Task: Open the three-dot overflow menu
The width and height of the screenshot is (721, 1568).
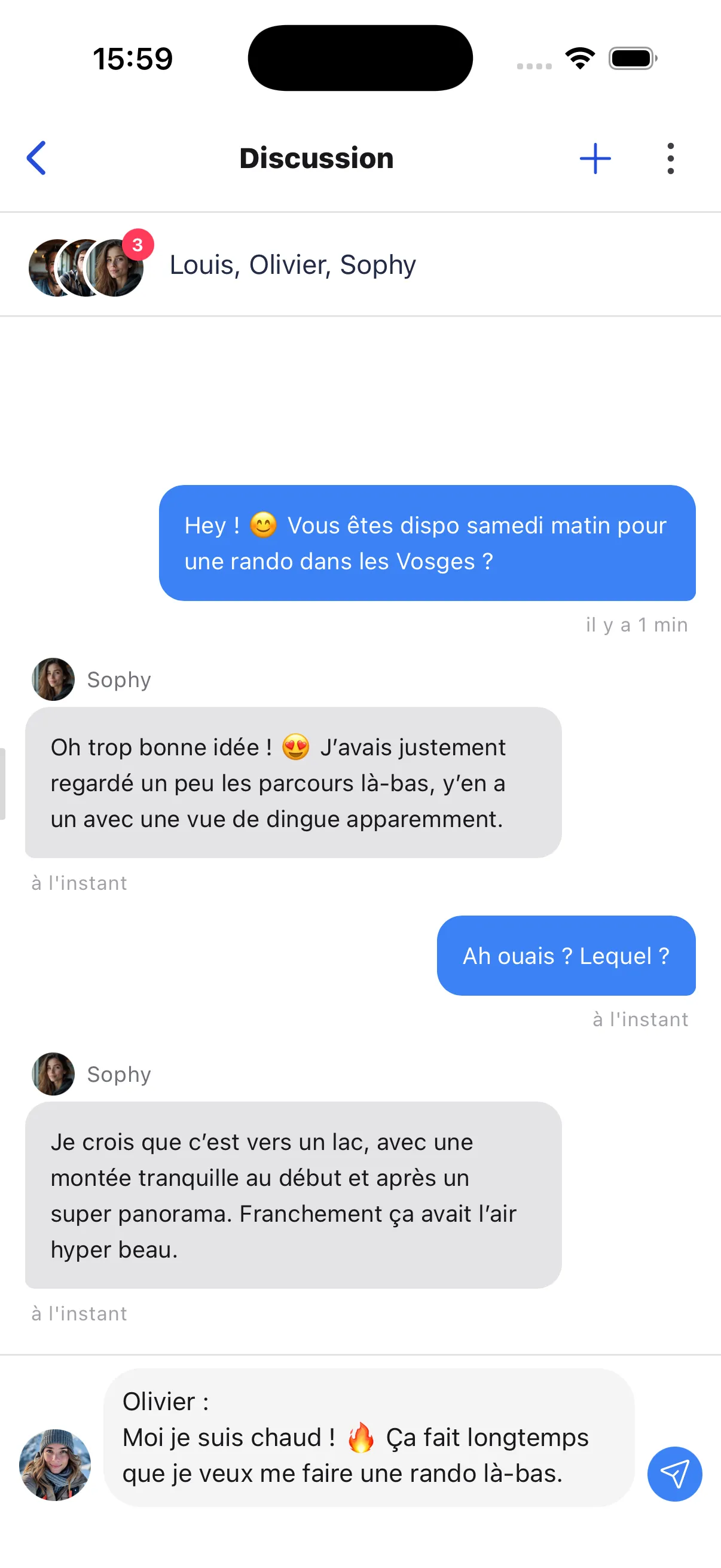Action: click(x=671, y=158)
